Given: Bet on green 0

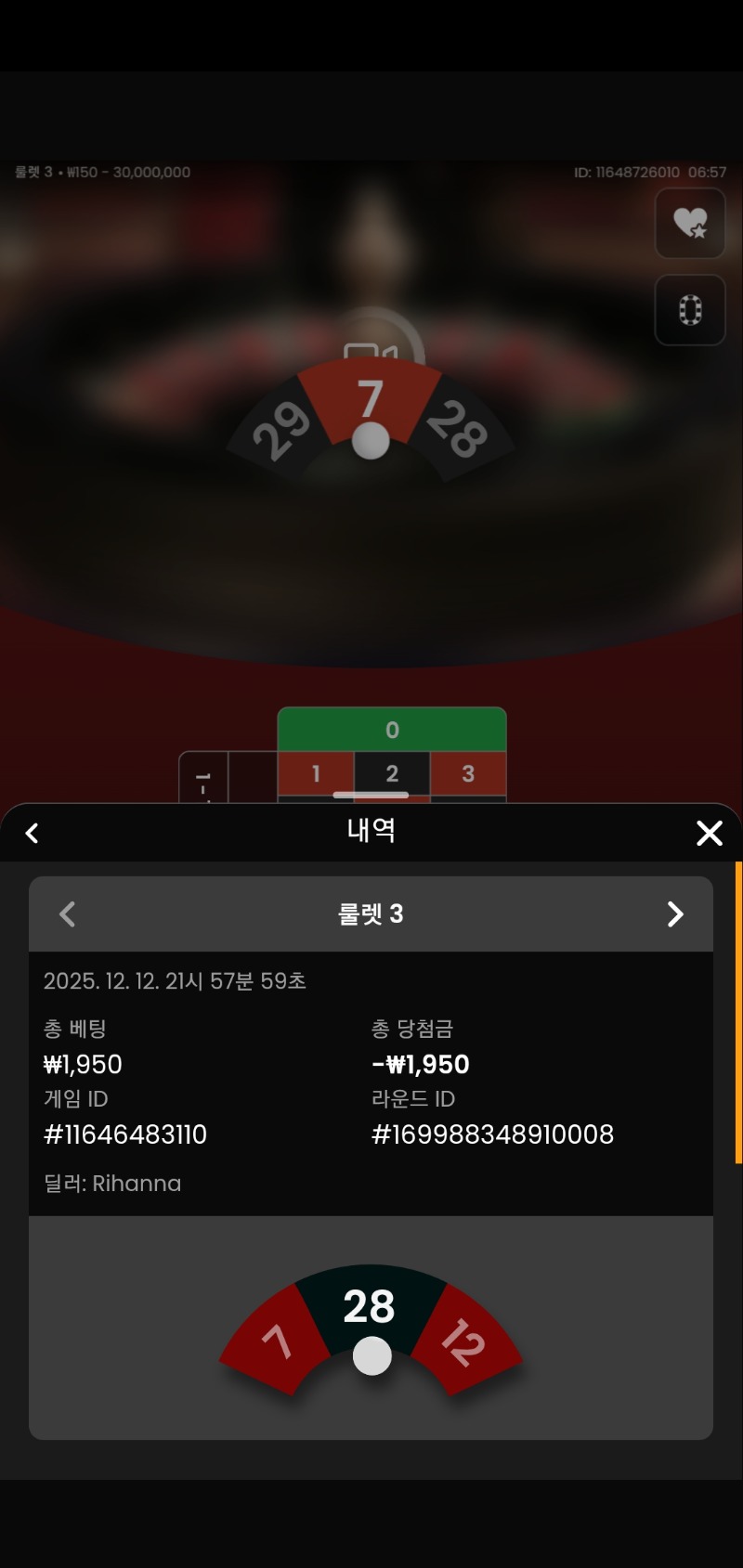Looking at the screenshot, I should click(392, 730).
